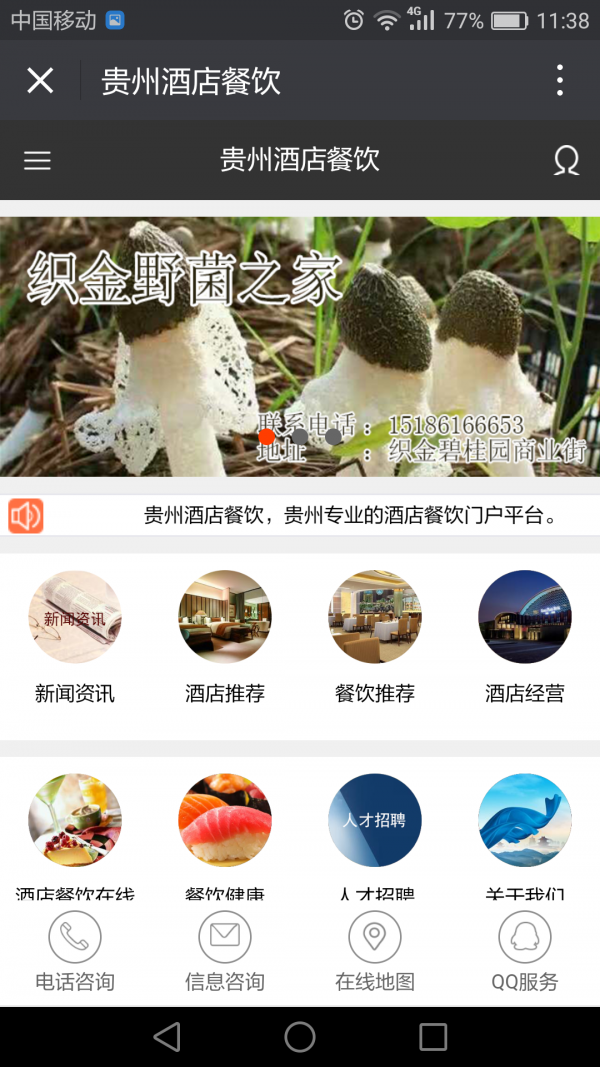Open the 新闻资讯 category
The image size is (600, 1067).
[75, 635]
